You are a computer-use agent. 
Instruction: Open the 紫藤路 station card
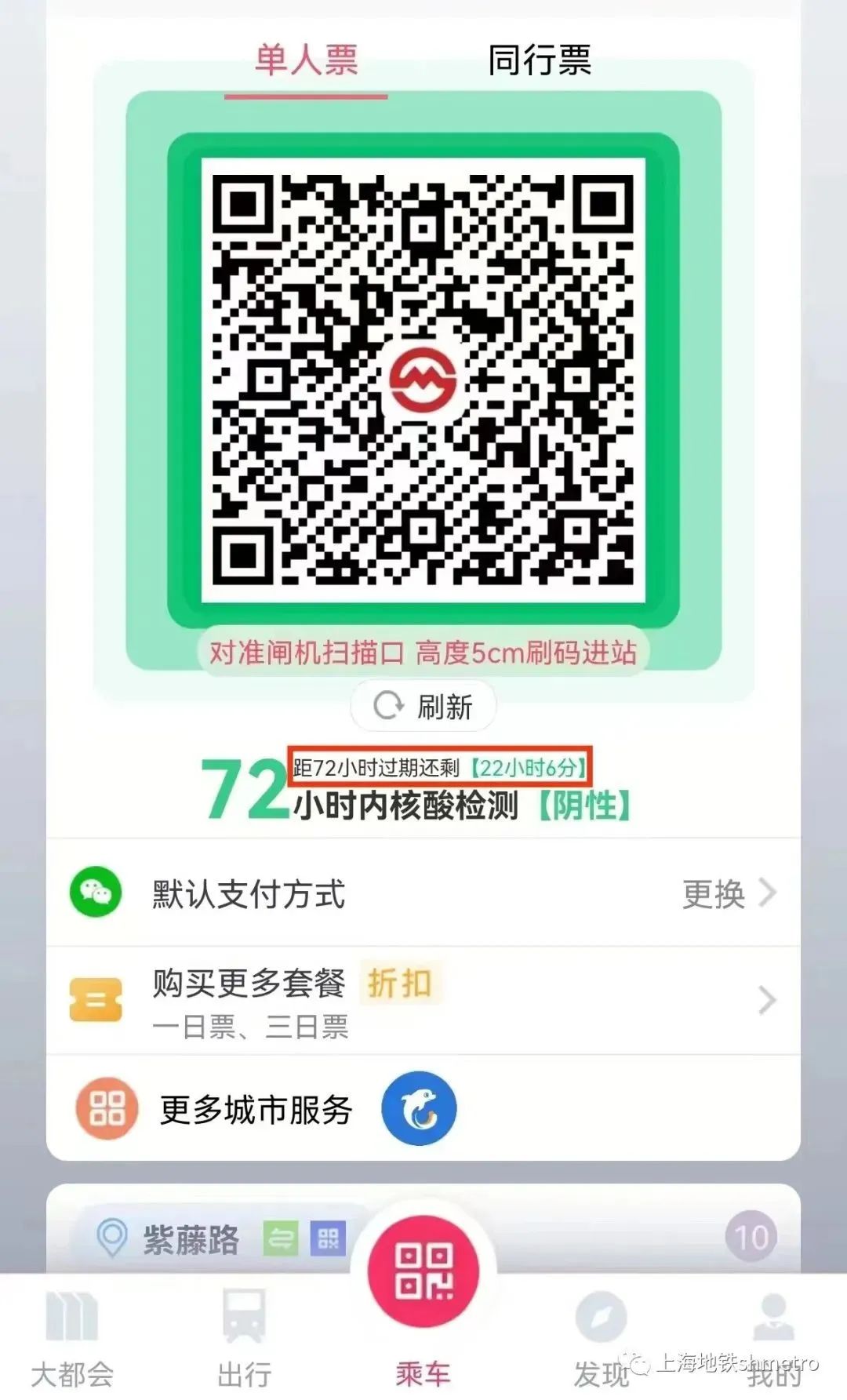(191, 1239)
